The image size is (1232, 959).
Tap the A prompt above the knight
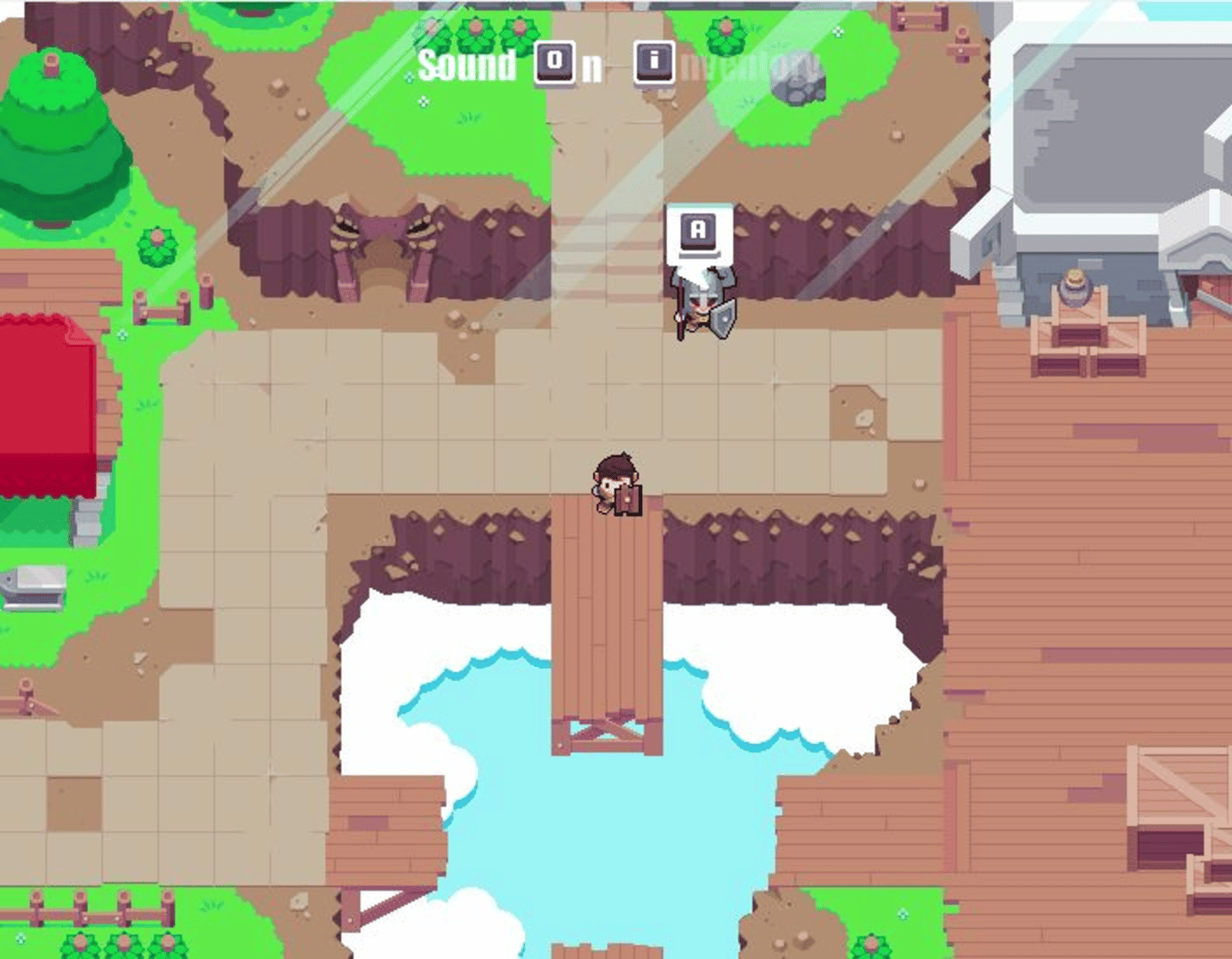point(699,233)
